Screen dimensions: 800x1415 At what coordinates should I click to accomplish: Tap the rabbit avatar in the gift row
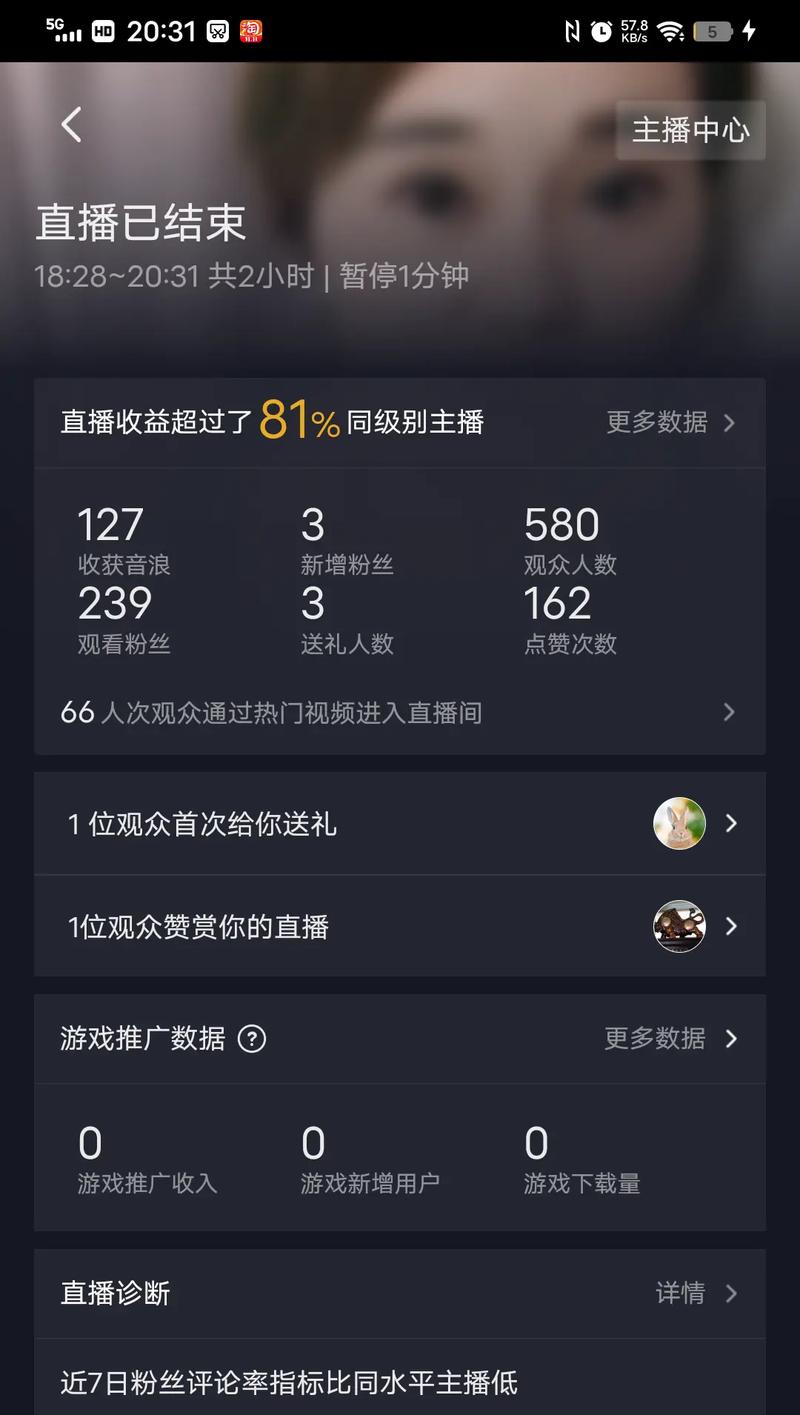pos(679,823)
